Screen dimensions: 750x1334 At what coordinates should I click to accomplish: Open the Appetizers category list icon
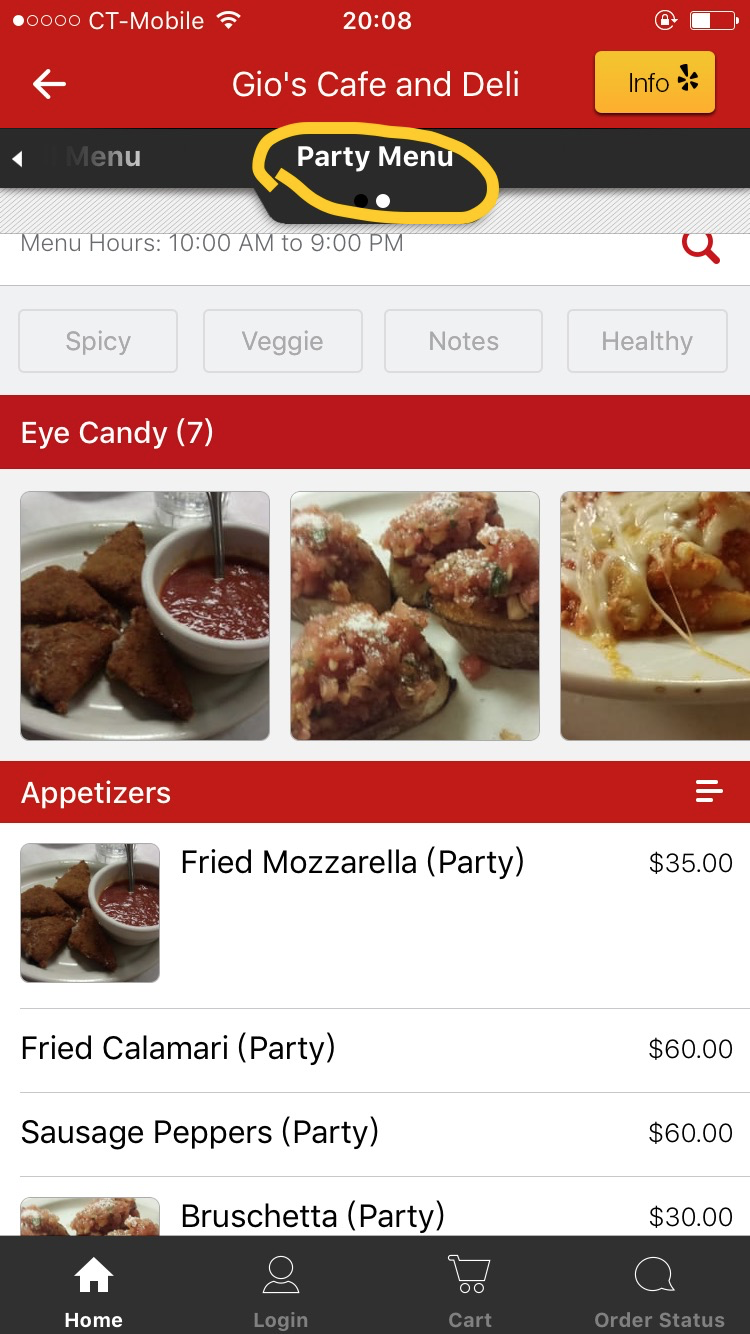click(709, 792)
